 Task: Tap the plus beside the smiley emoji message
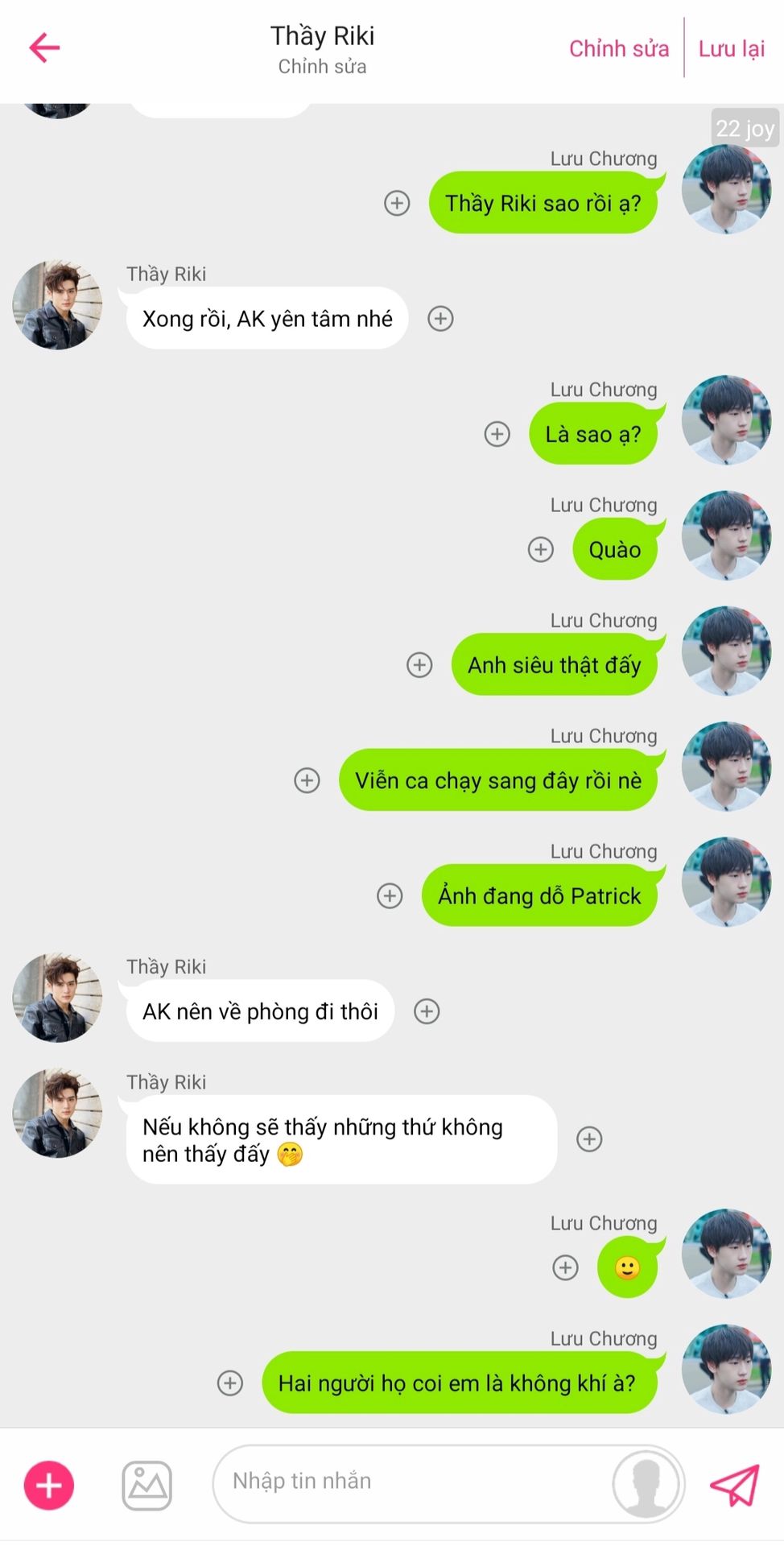tap(566, 1267)
